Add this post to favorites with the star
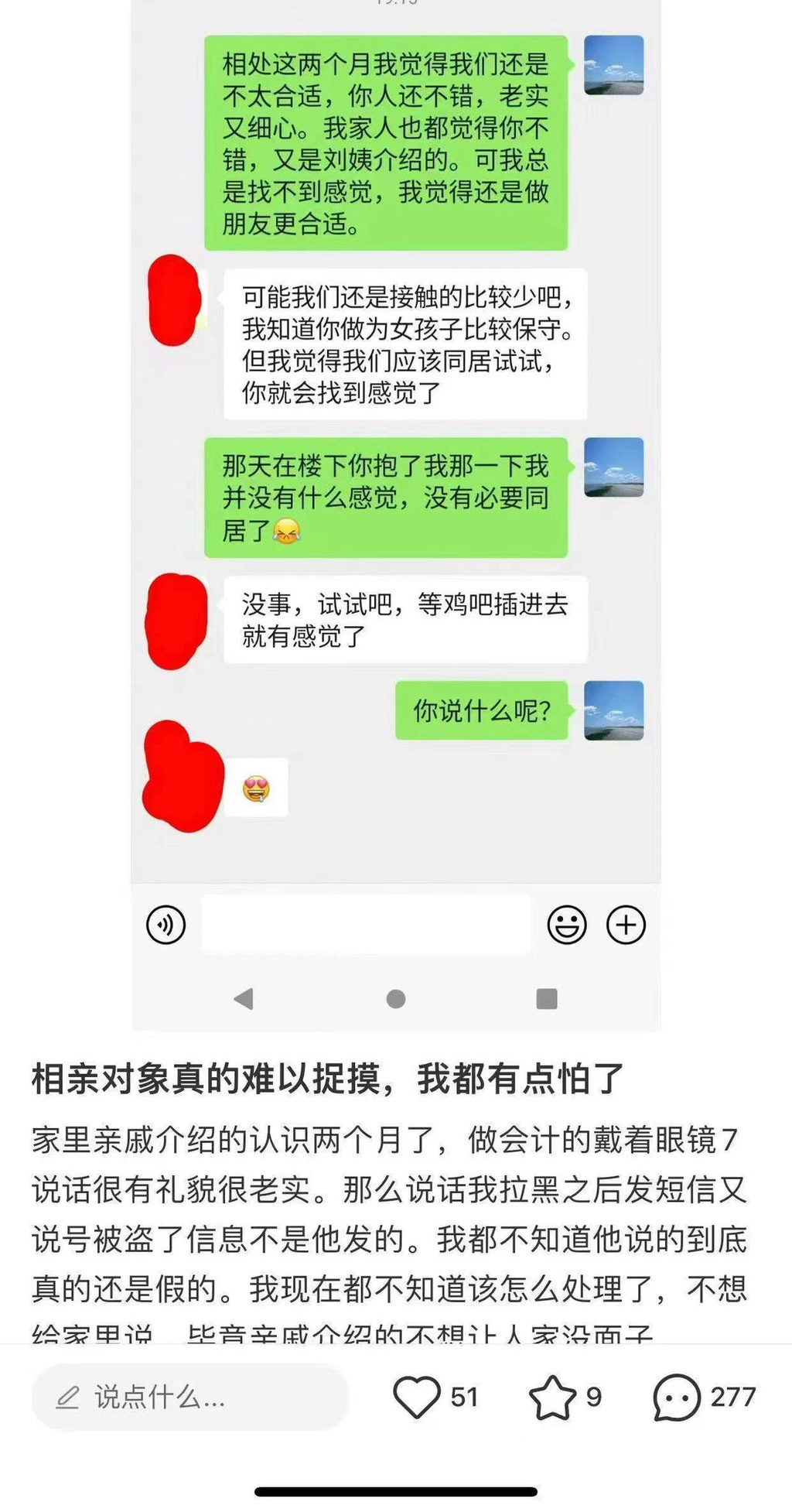 click(x=552, y=1397)
